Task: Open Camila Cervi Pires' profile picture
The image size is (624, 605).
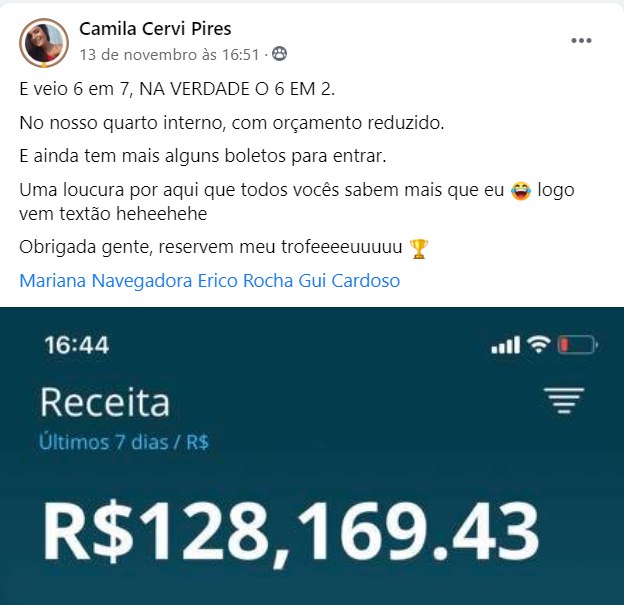Action: [44, 42]
